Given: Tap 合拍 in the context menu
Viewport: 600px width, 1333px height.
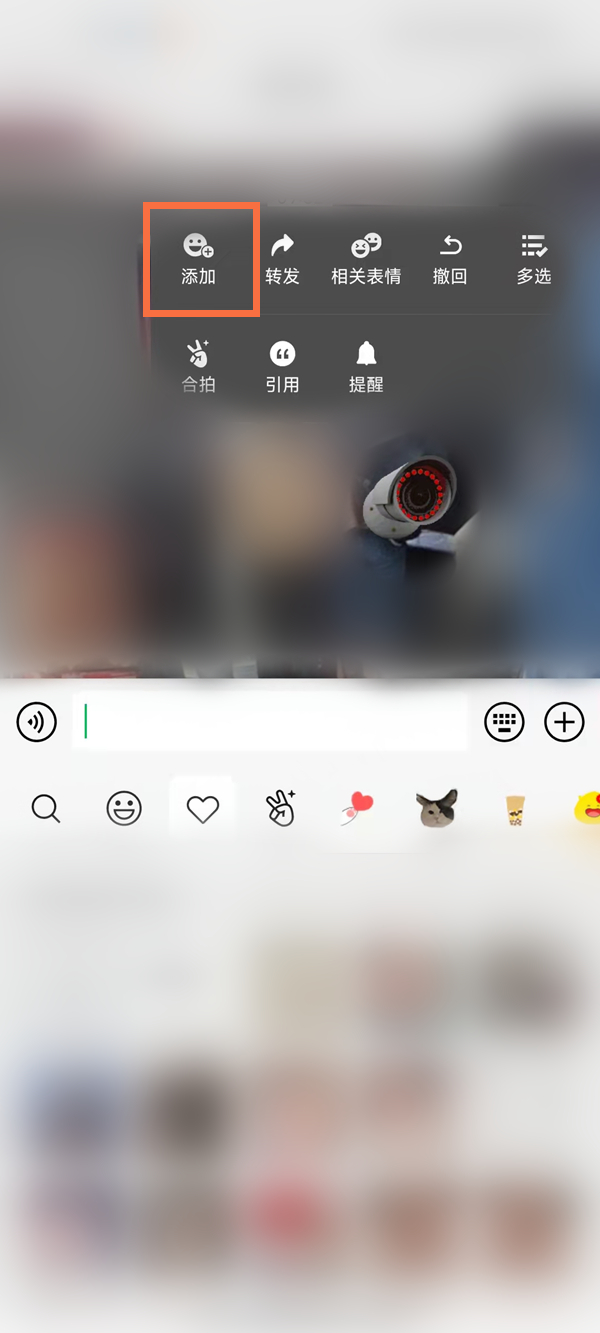Looking at the screenshot, I should click(x=199, y=366).
